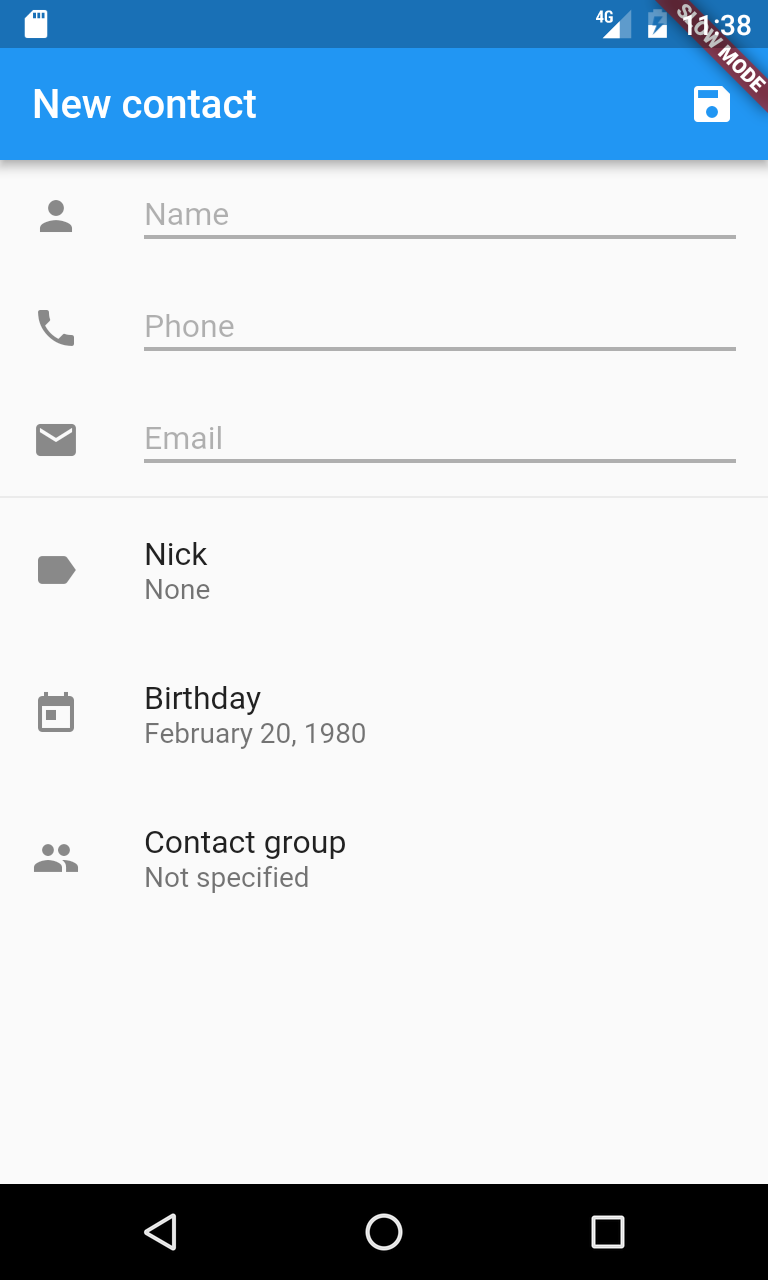Click the calendar icon next to Birthday
This screenshot has width=768, height=1280.
[56, 713]
